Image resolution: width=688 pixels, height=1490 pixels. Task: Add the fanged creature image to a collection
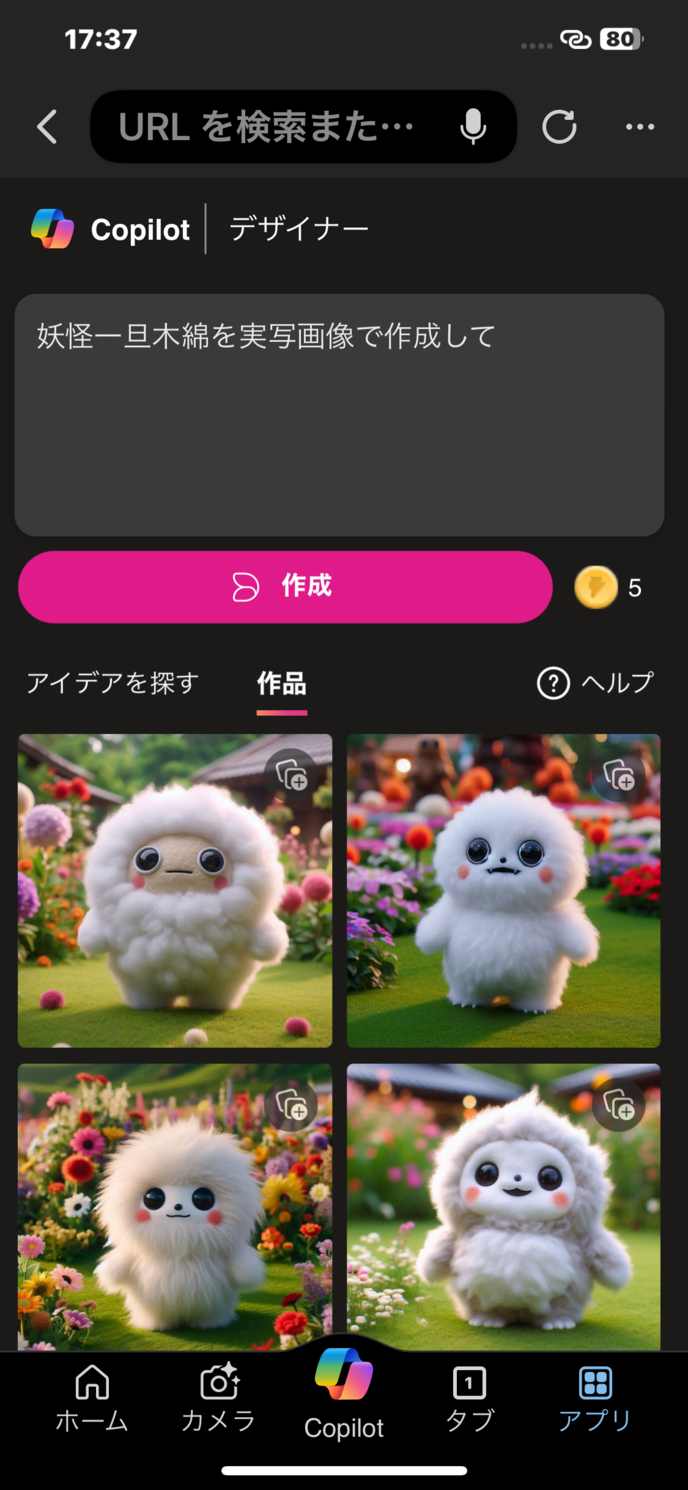tap(619, 775)
